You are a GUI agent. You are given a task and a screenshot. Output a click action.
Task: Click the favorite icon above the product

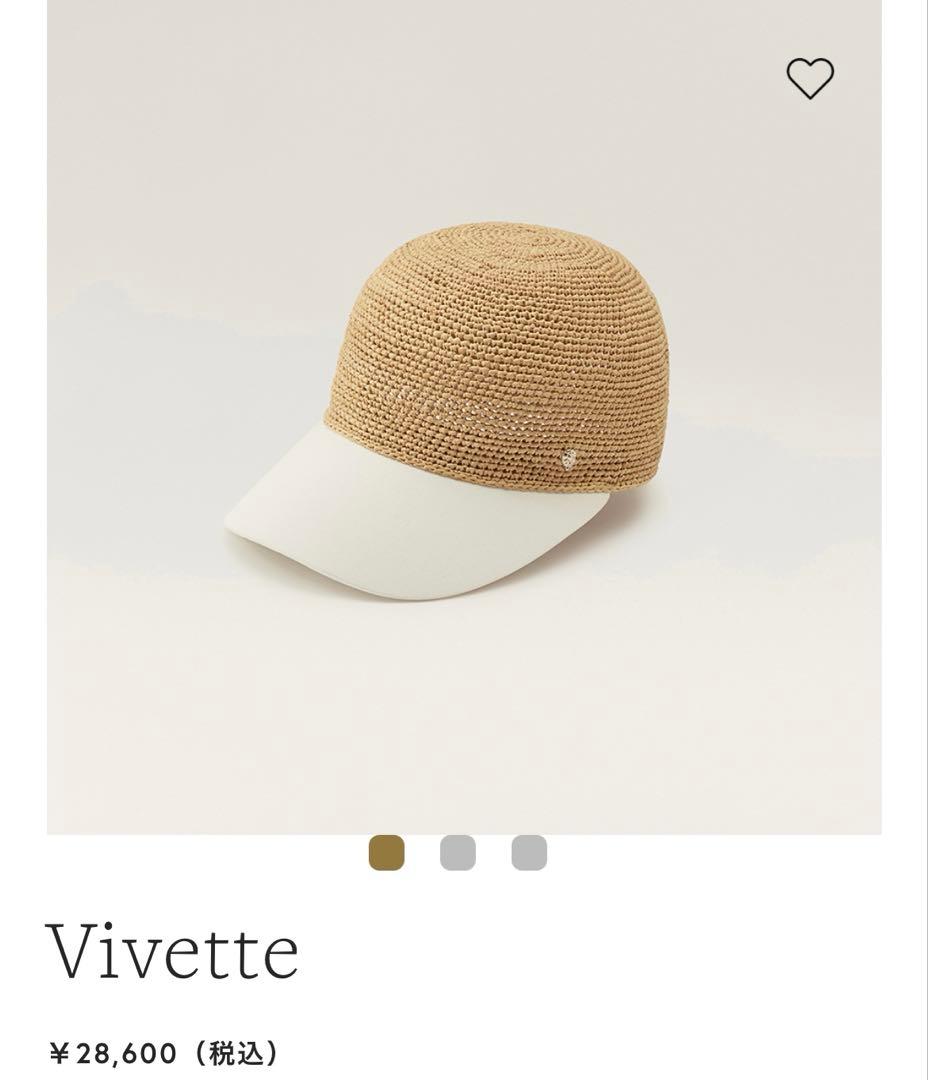coord(812,80)
